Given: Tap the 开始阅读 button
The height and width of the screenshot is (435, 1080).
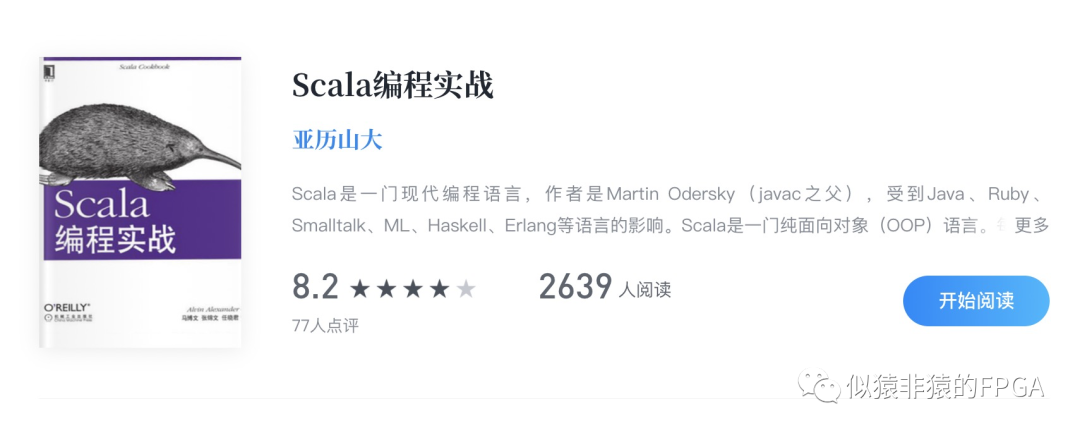Looking at the screenshot, I should click(x=975, y=301).
